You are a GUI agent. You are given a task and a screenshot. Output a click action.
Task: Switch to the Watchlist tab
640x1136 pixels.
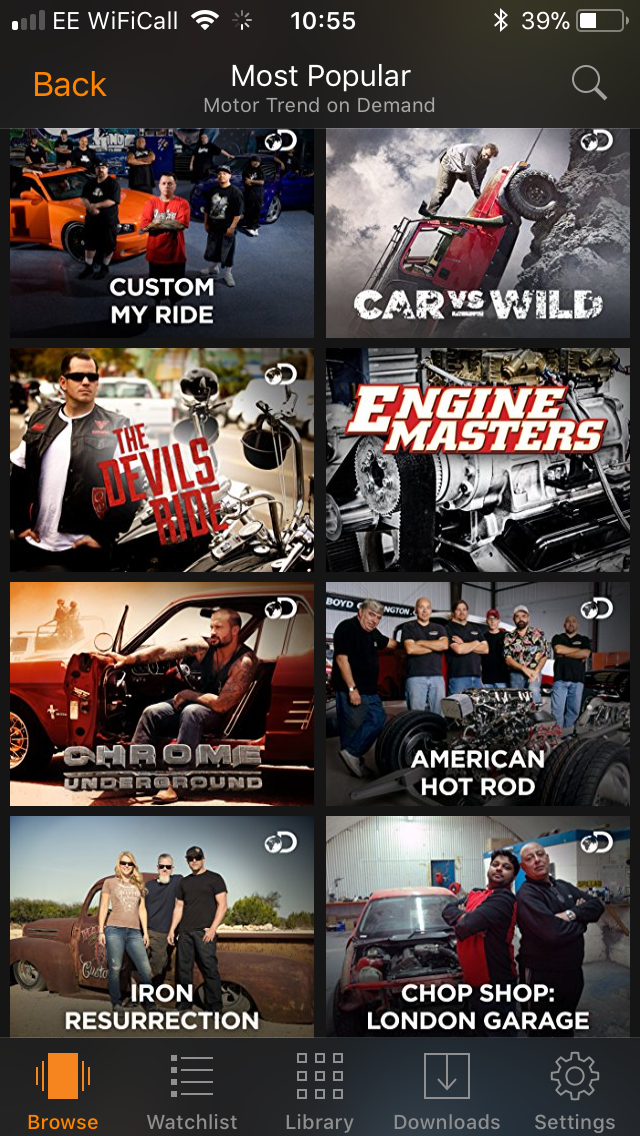[192, 1090]
